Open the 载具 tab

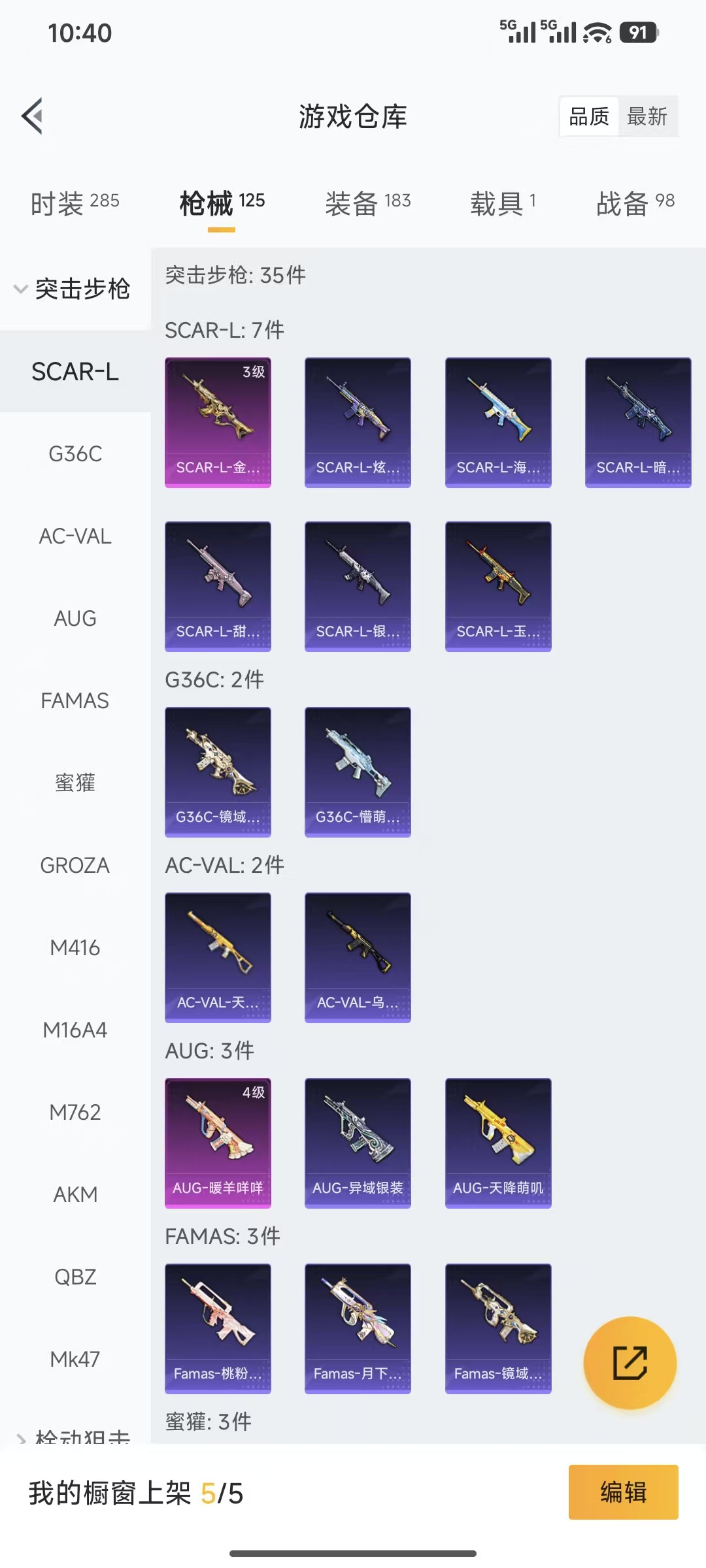[503, 203]
